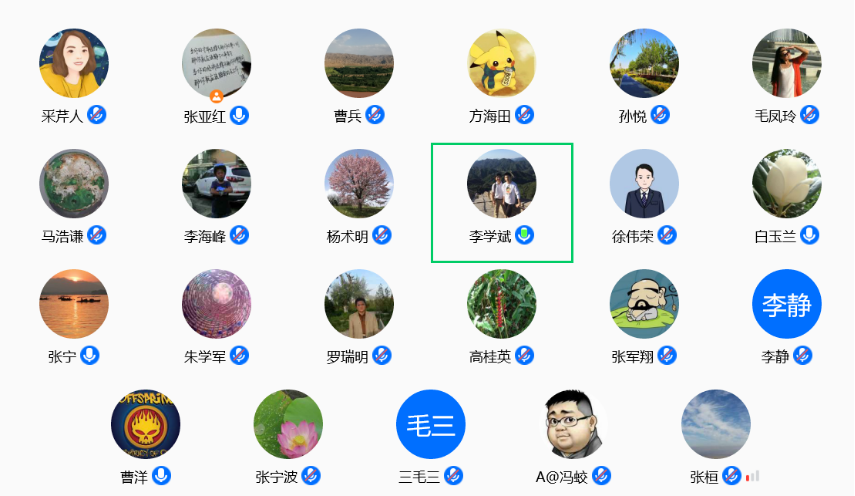Screen dimensions: 855x496
Task: Open participant 孙悦's tile
Action: [644, 63]
